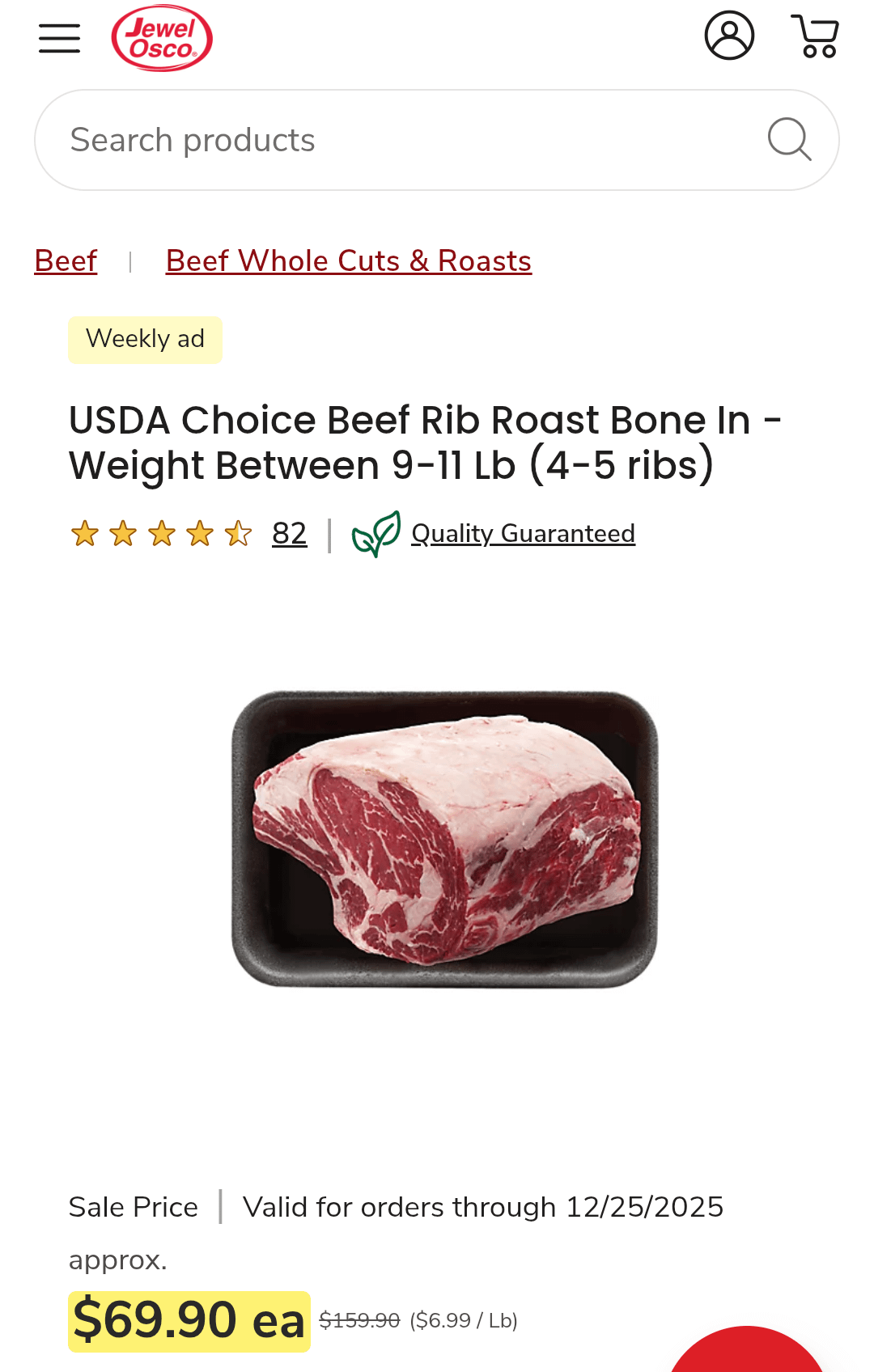Image resolution: width=874 pixels, height=1372 pixels.
Task: View the 82 product reviews
Action: (x=289, y=533)
